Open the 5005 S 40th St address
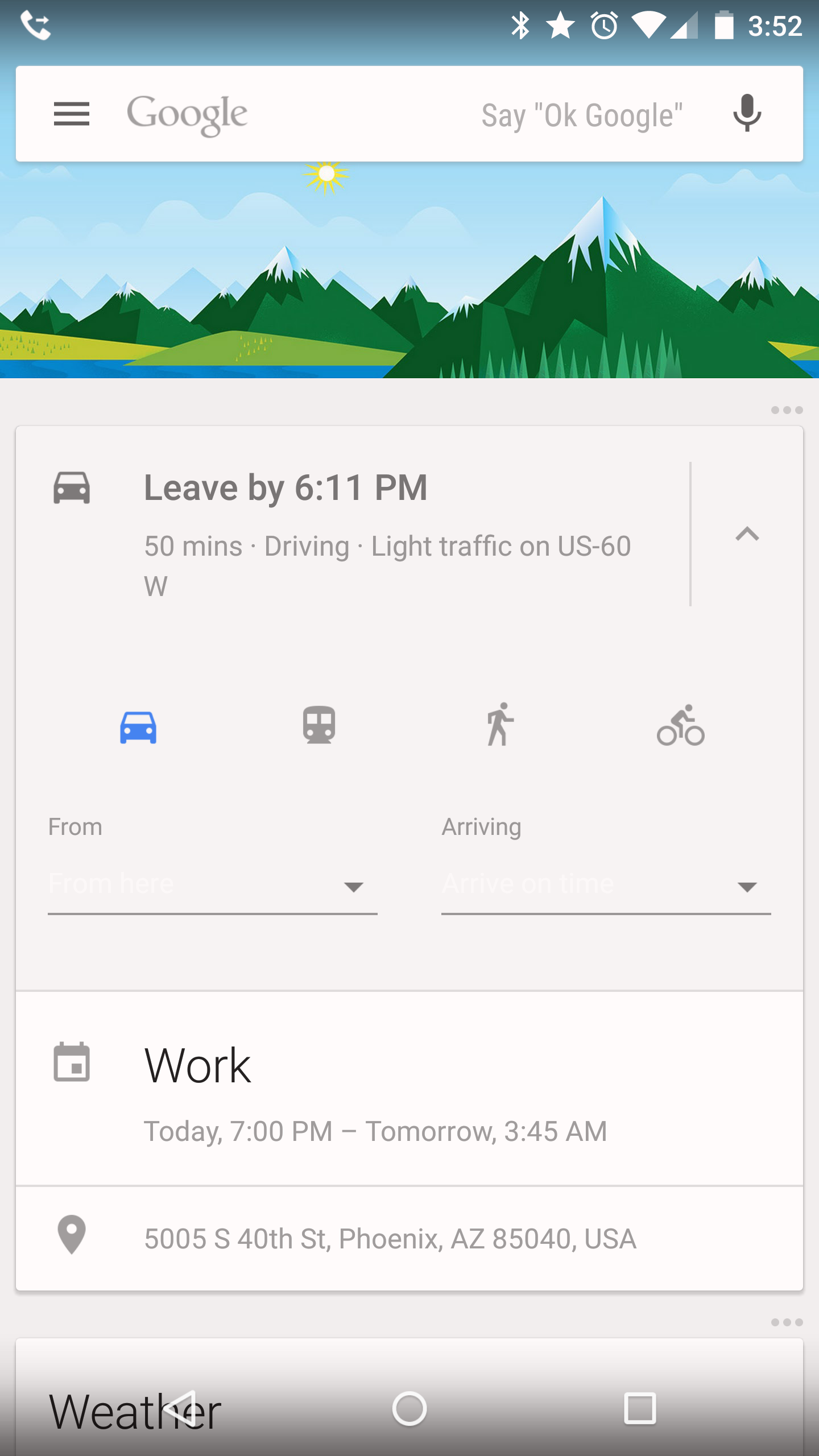 click(x=390, y=1238)
